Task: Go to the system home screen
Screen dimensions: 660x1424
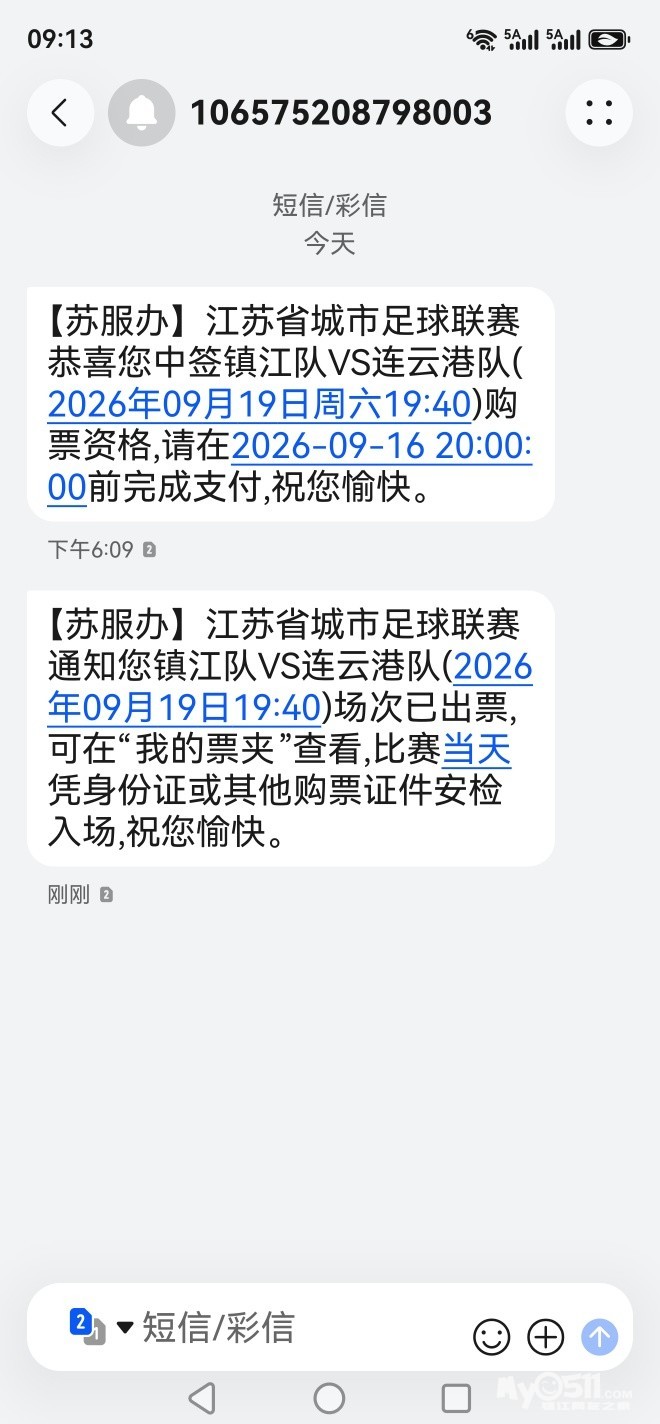Action: click(329, 1397)
